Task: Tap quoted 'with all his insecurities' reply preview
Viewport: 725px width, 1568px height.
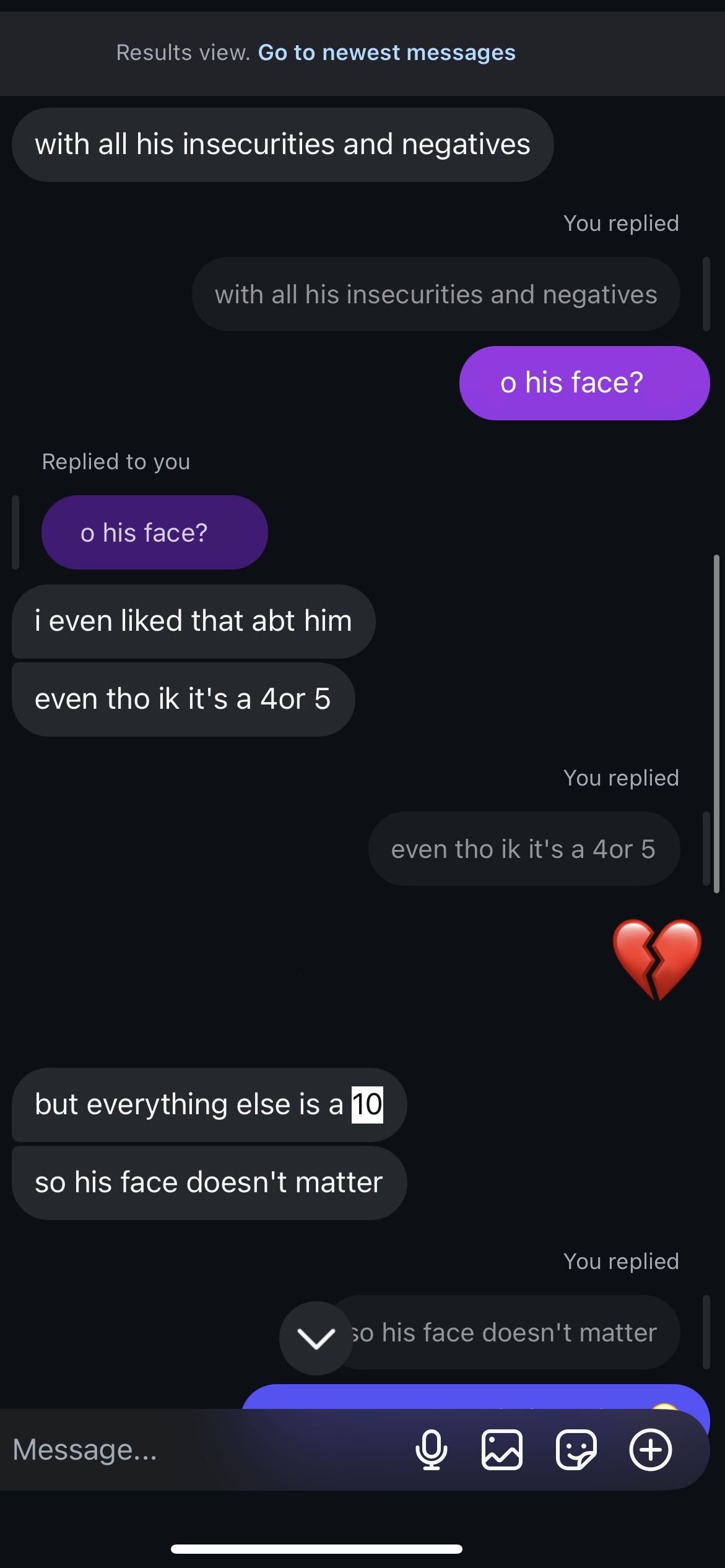Action: [x=436, y=294]
